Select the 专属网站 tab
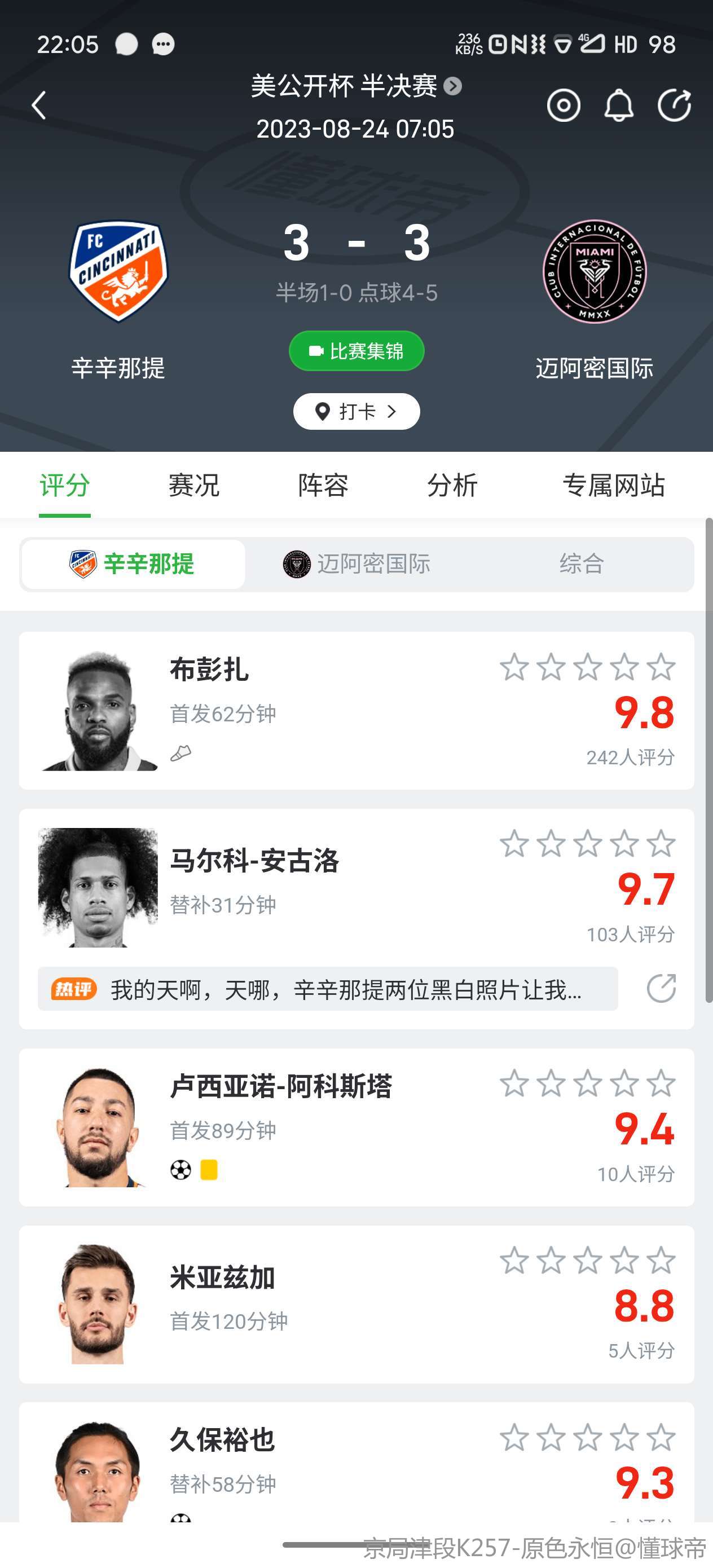 click(613, 486)
